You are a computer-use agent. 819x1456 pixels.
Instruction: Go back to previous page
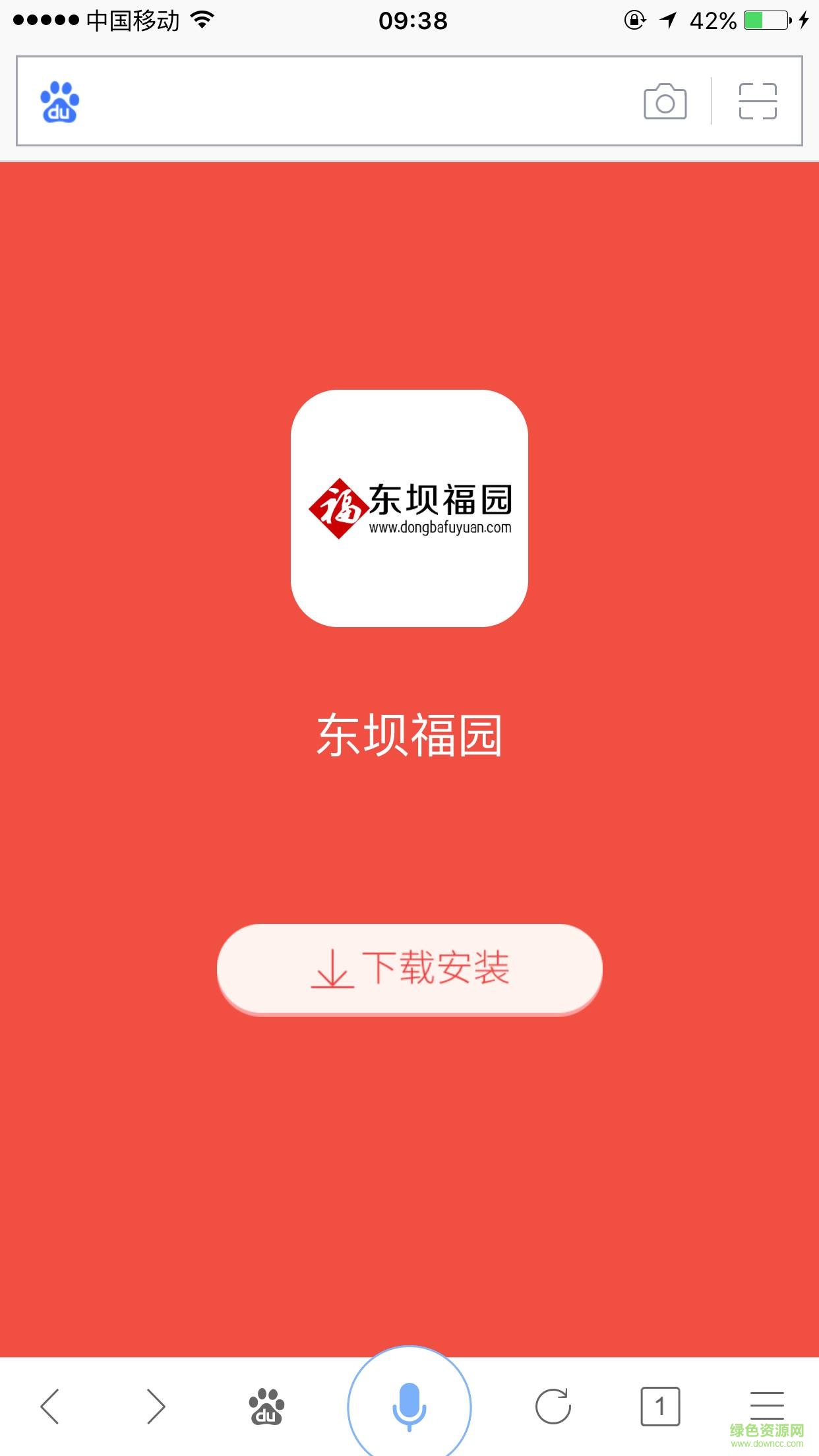tap(50, 1406)
